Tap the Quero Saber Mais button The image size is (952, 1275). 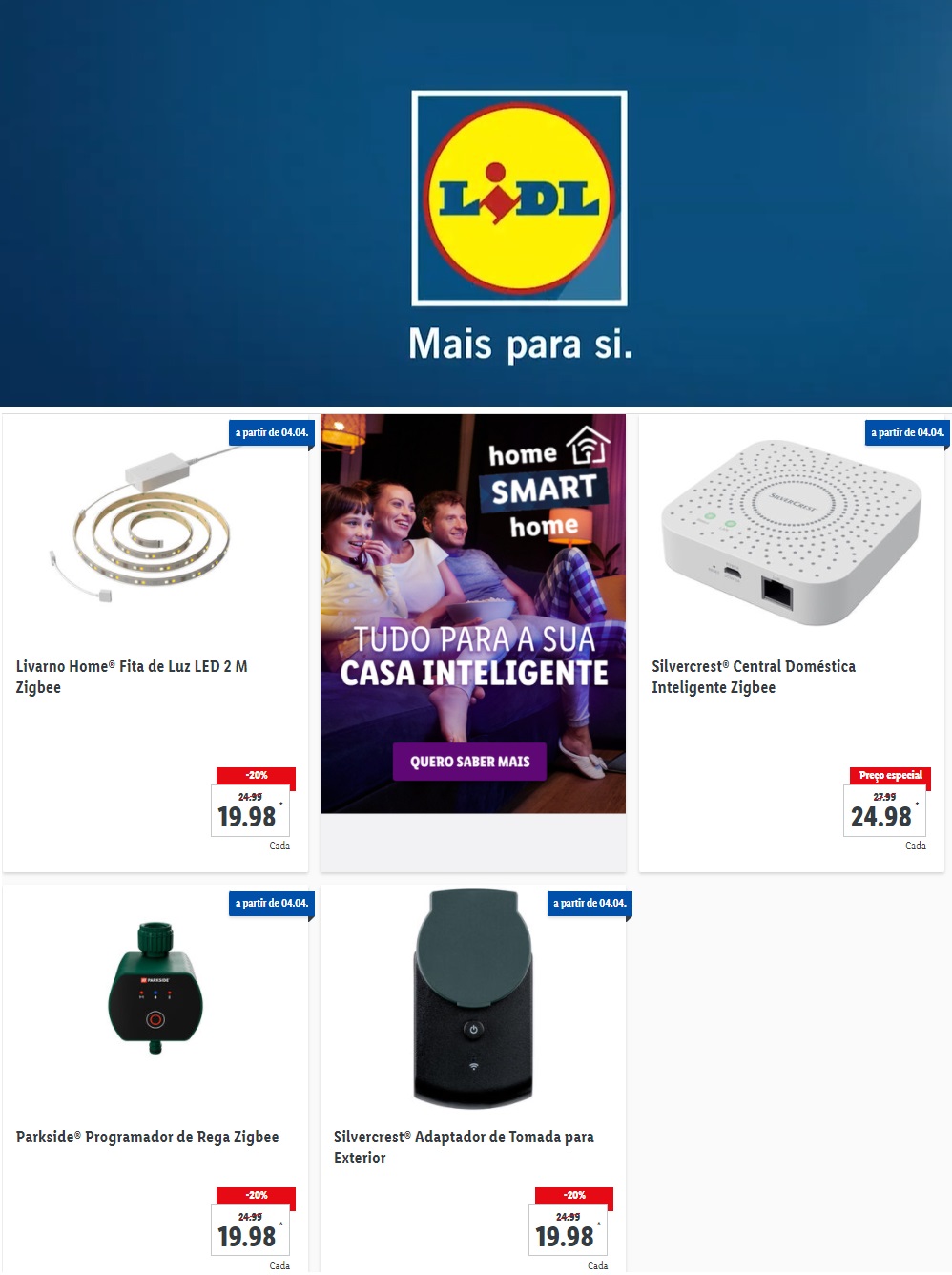469,762
